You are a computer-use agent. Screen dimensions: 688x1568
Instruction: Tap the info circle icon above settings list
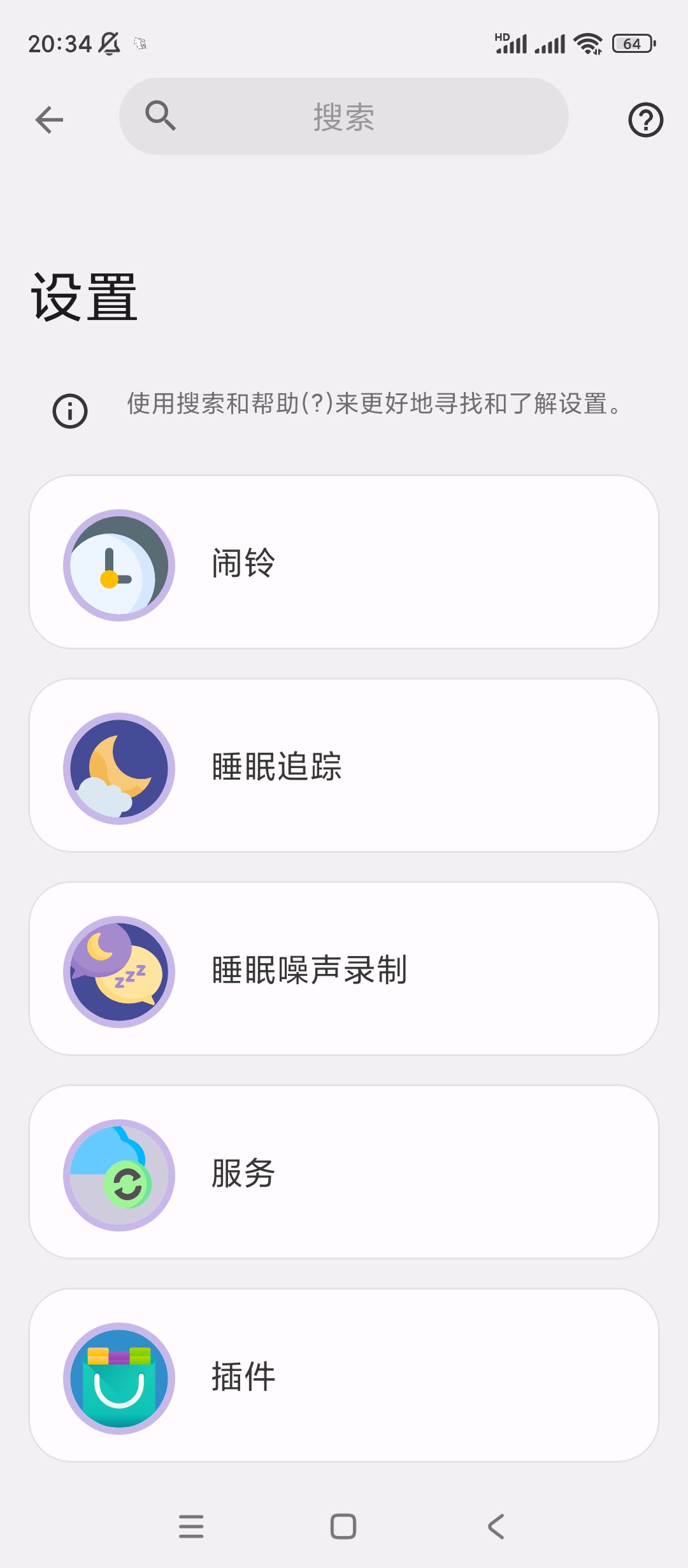(x=69, y=411)
